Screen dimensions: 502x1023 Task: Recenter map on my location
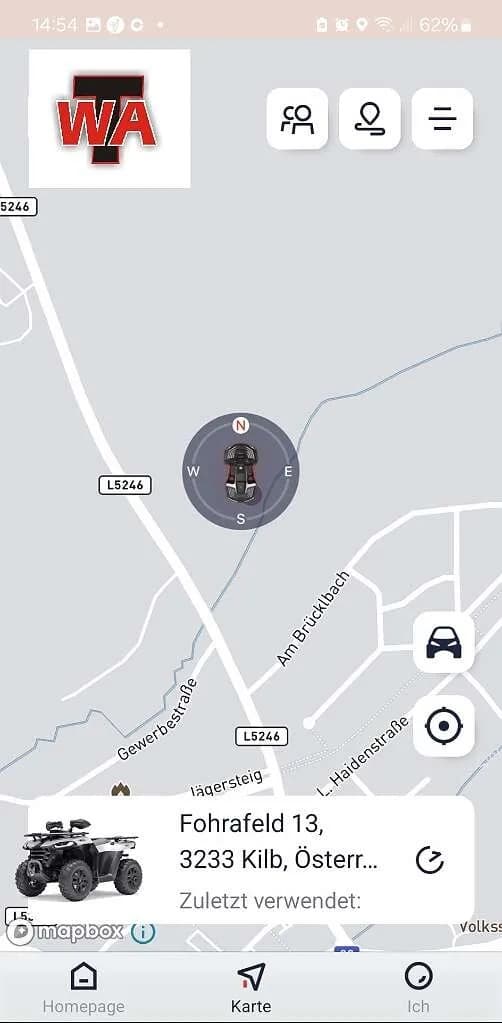tap(444, 725)
